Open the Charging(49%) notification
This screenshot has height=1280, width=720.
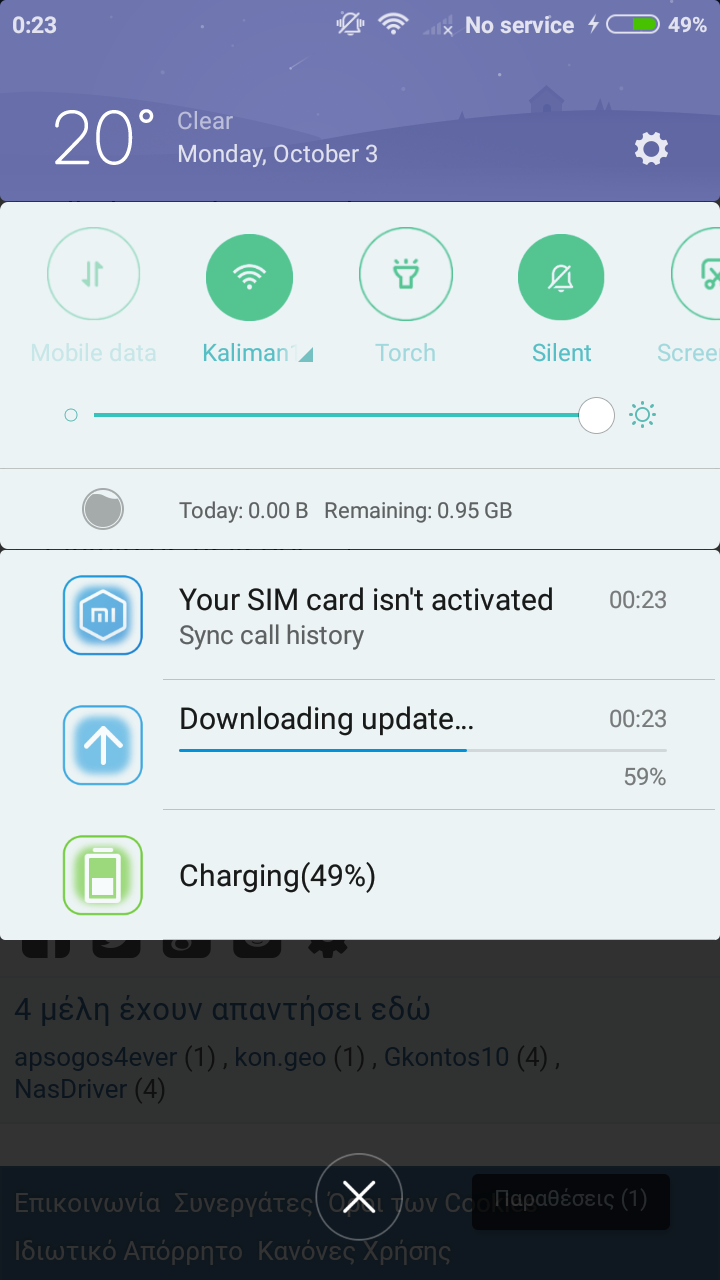360,875
